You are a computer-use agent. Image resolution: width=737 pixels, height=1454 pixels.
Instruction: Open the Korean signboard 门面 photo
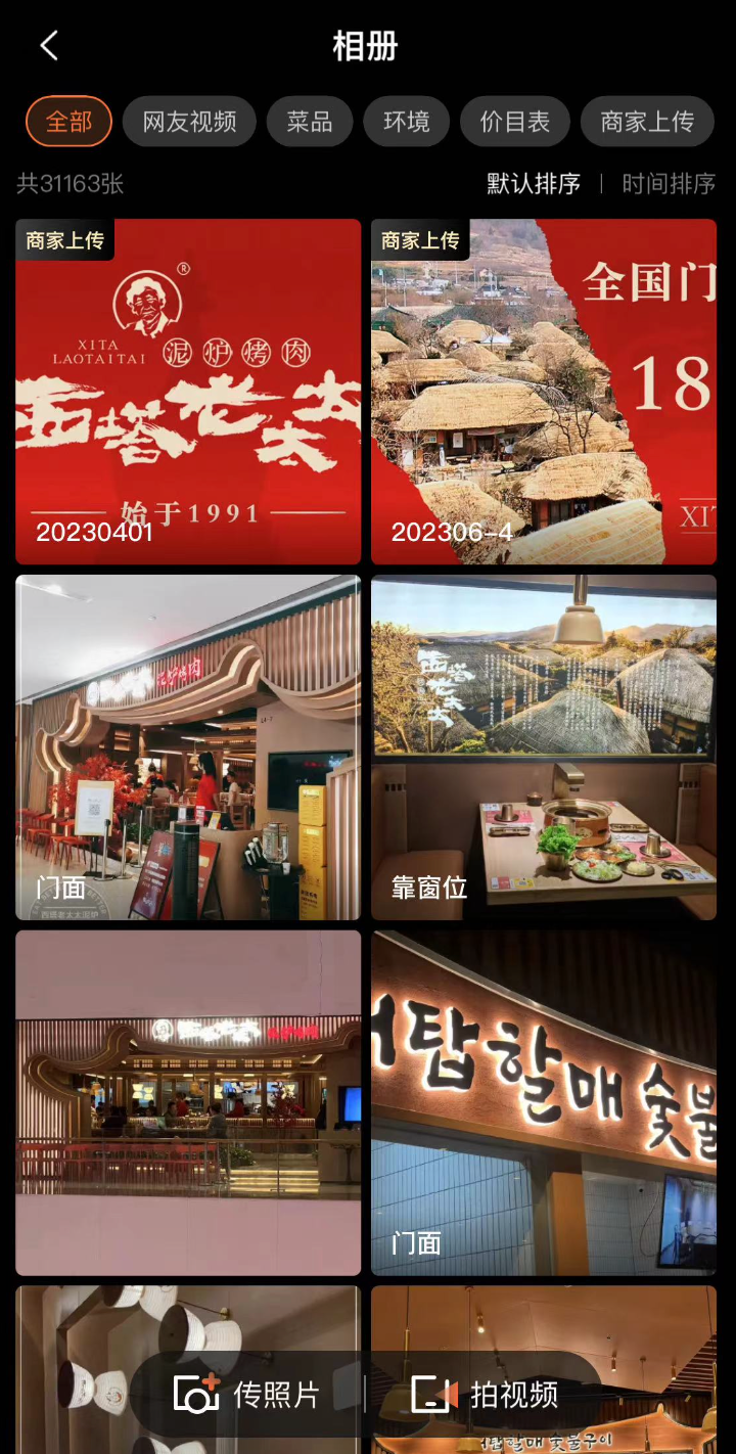pos(543,1102)
